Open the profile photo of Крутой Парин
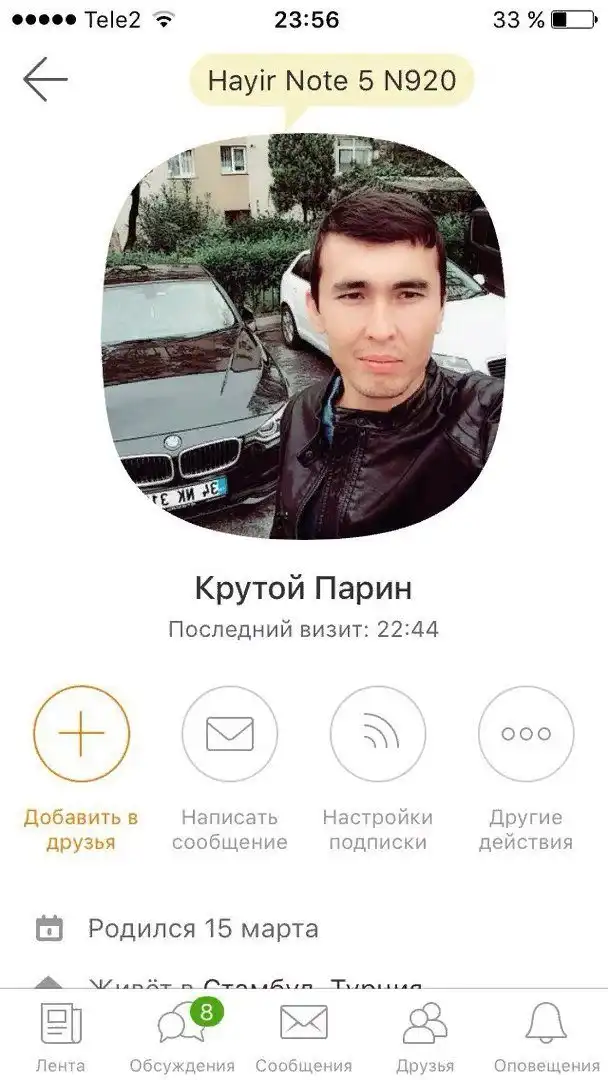This screenshot has width=608, height=1080. coord(304,336)
